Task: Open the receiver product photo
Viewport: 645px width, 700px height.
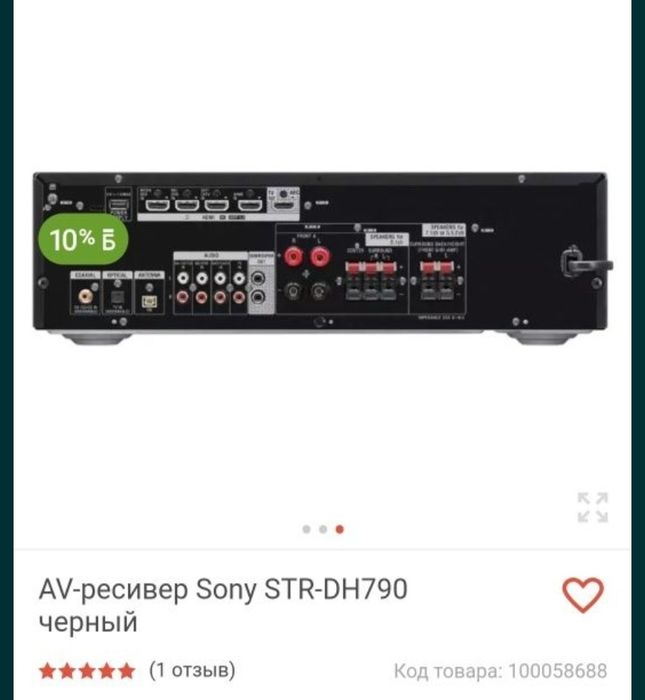Action: 320,260
